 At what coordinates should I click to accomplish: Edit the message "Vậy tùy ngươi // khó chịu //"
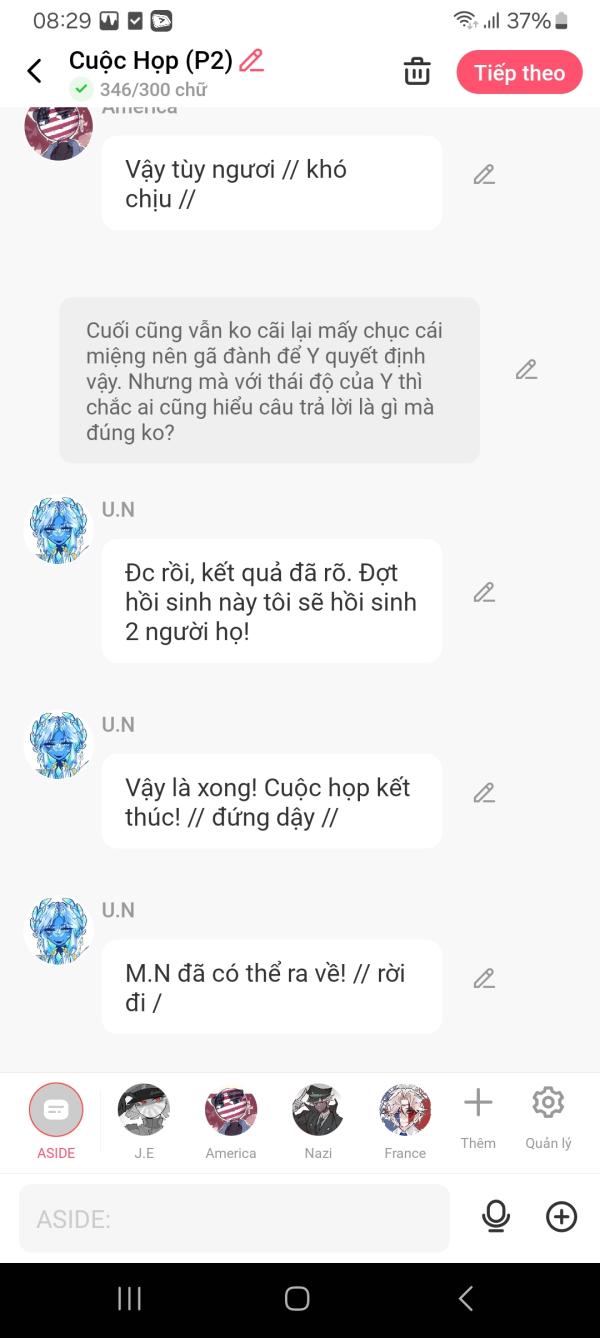click(x=484, y=175)
